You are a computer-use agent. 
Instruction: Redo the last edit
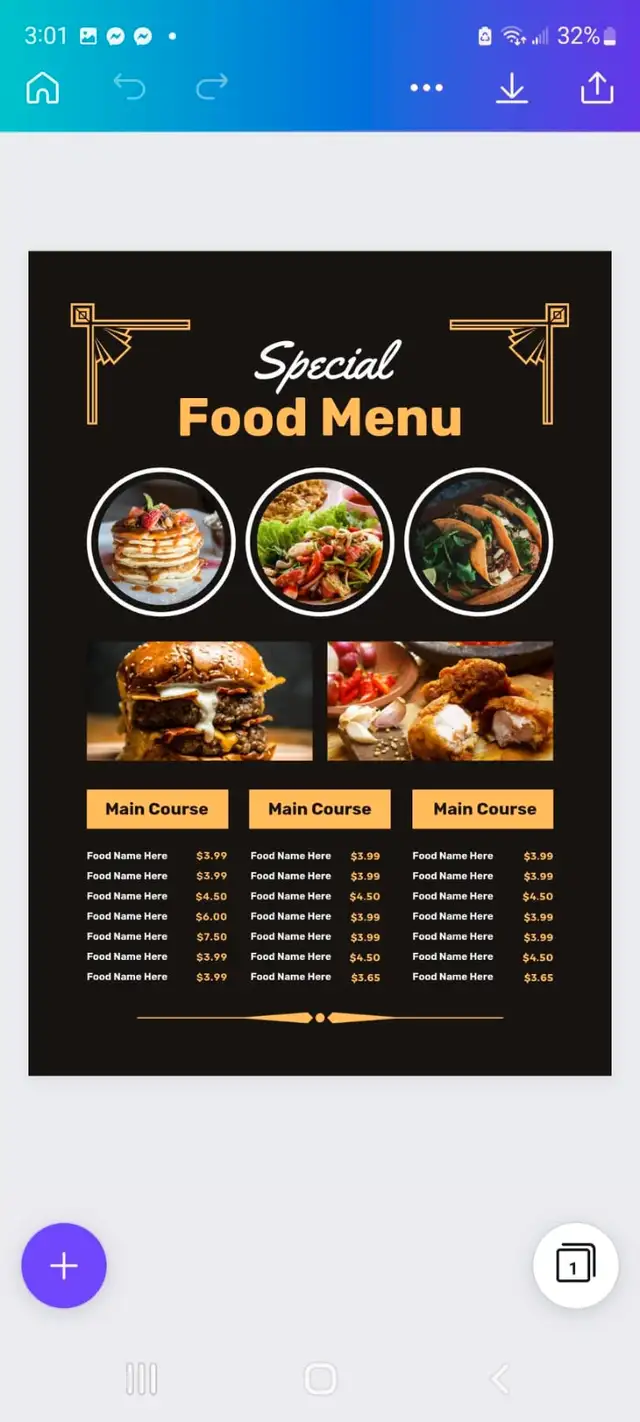[x=211, y=88]
